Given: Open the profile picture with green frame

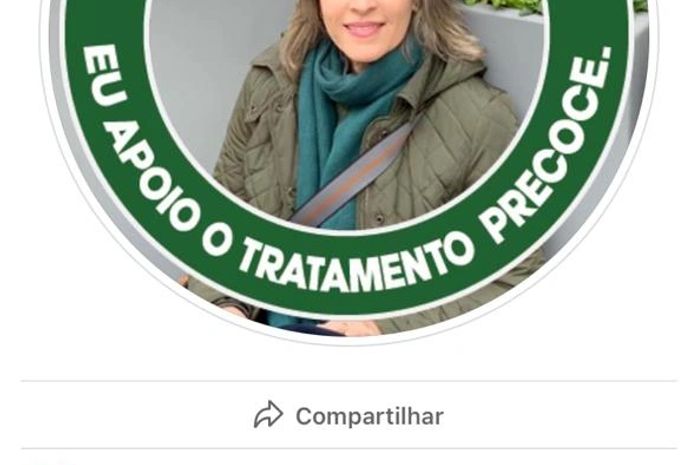Looking at the screenshot, I should point(348,150).
